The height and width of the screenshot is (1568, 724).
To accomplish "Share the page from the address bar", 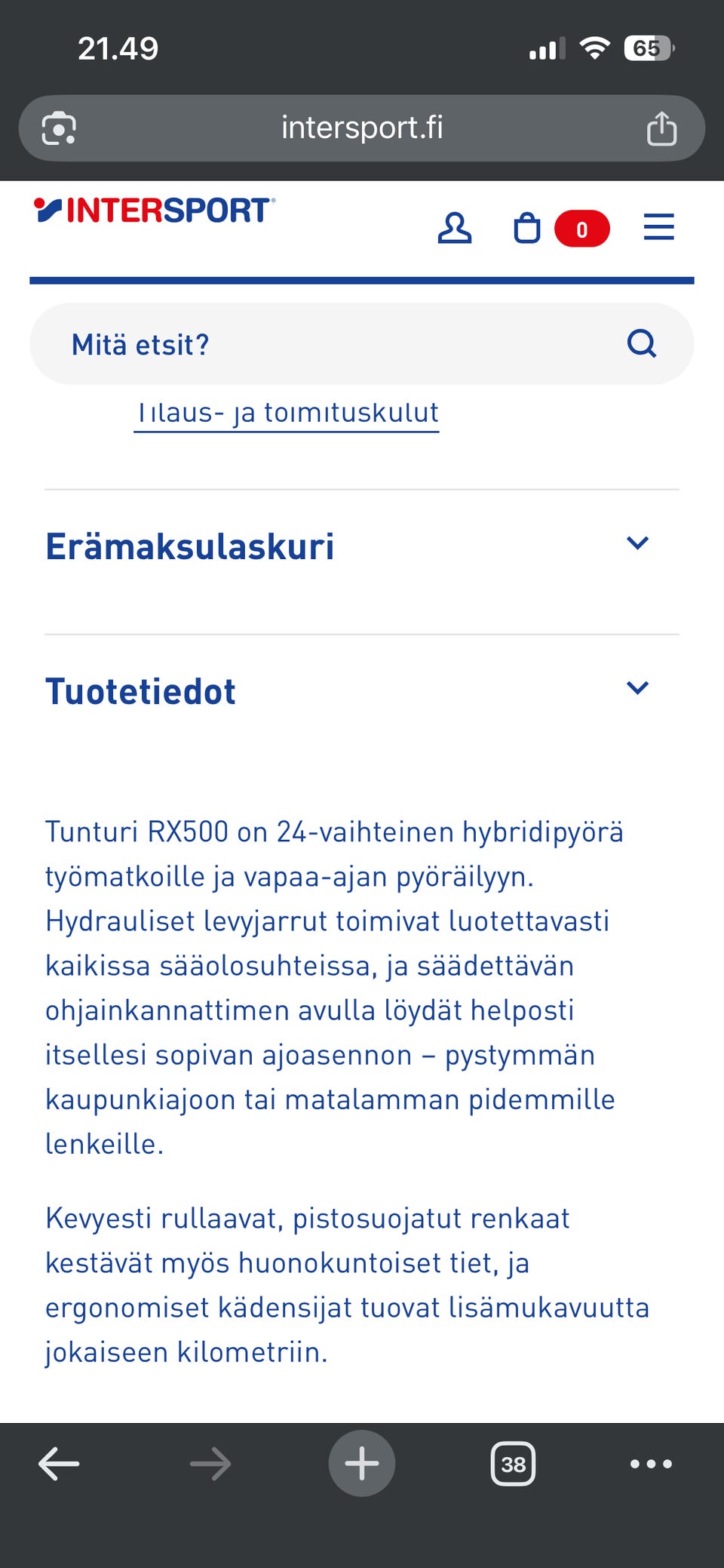I will coord(661,128).
